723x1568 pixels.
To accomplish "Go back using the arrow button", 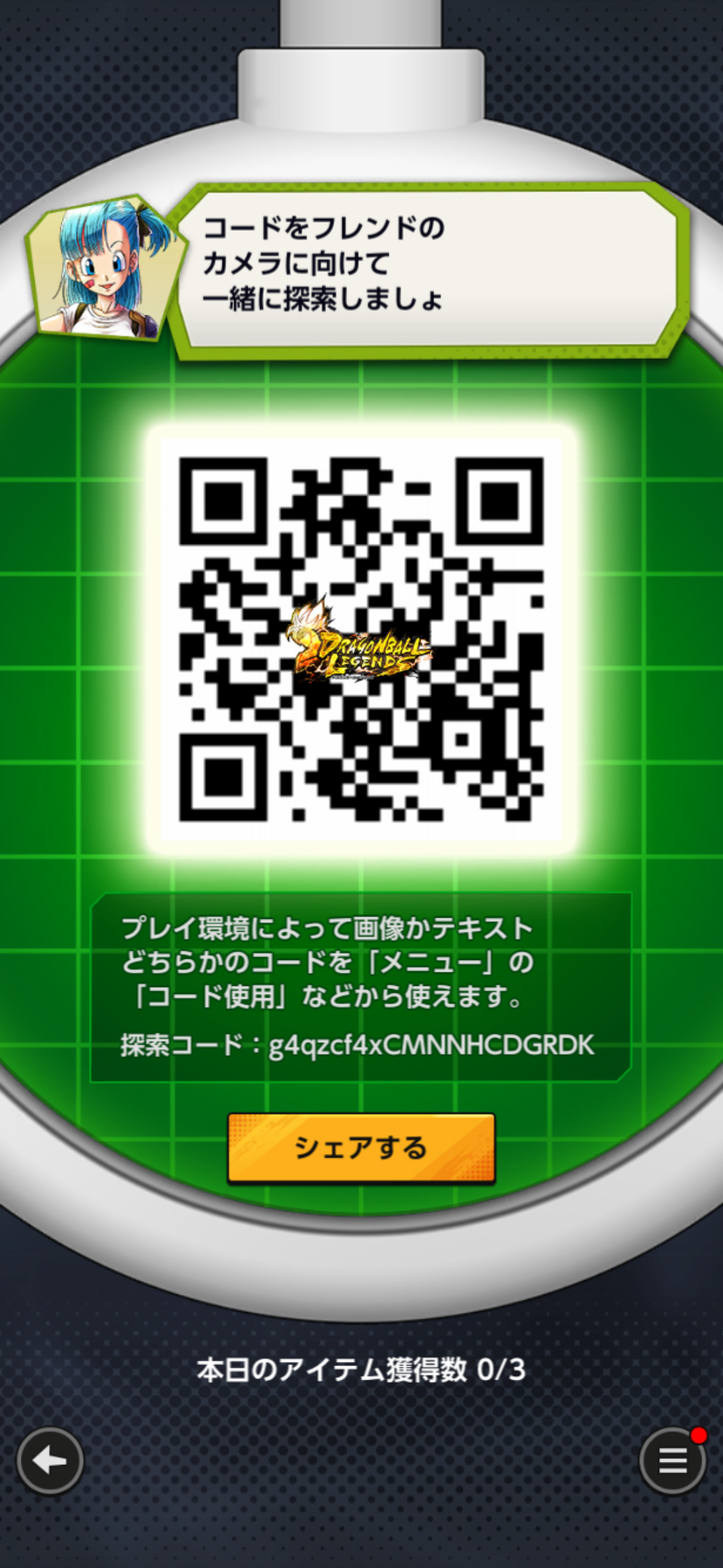I will (50, 1461).
